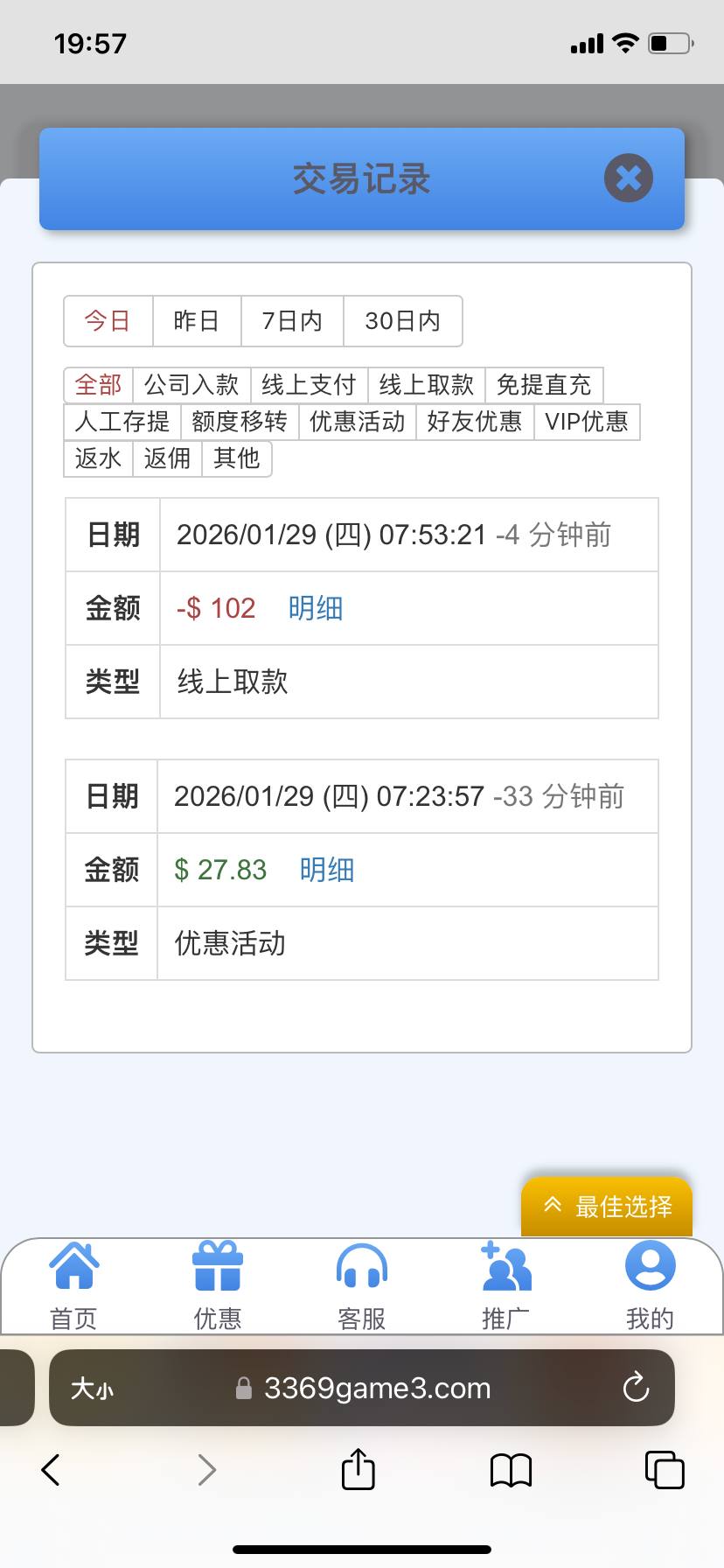Expand the 最佳选择 button
Viewport: 724px width, 1568px height.
pos(607,1207)
